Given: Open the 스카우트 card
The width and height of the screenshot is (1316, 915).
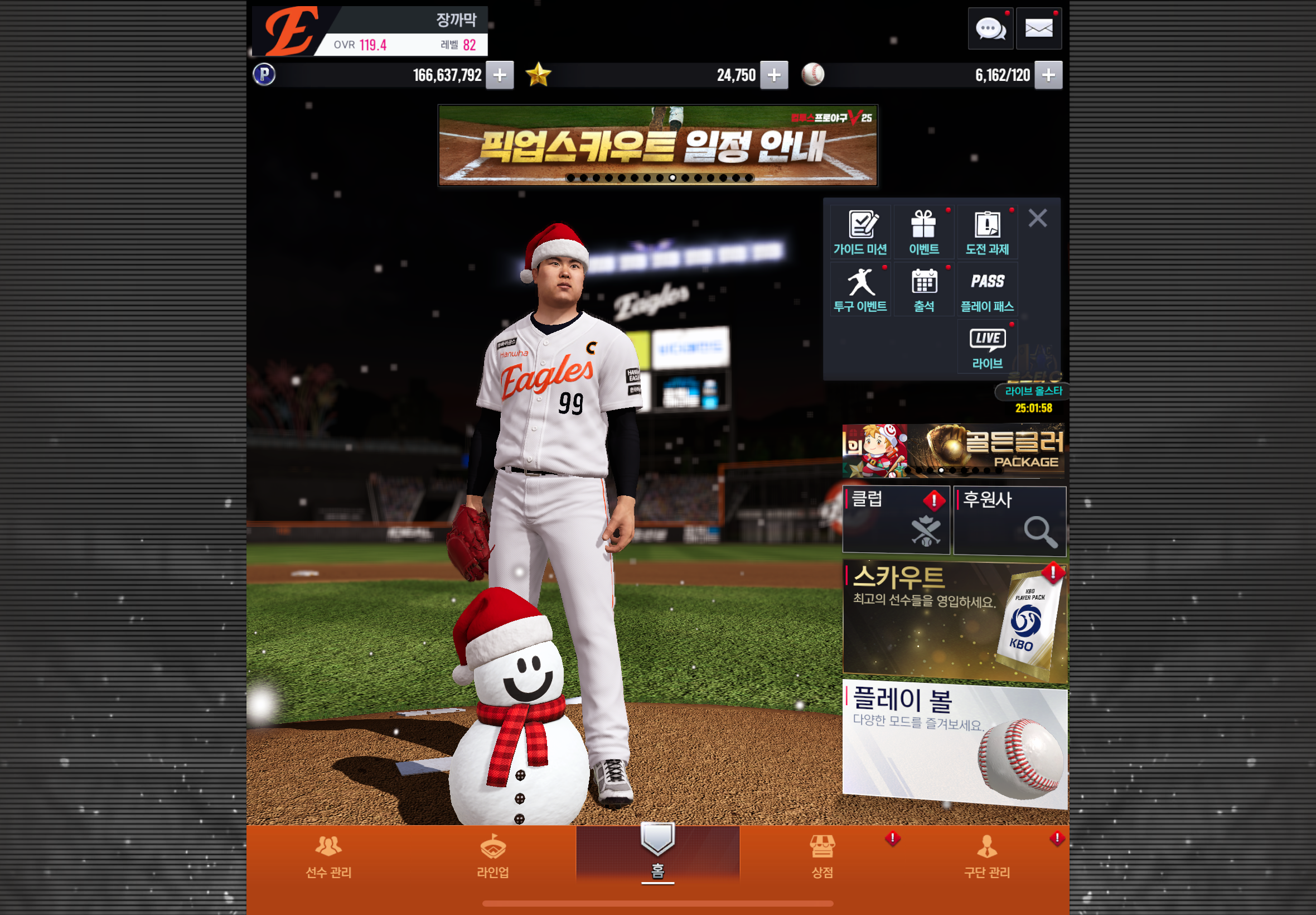Looking at the screenshot, I should [x=955, y=622].
